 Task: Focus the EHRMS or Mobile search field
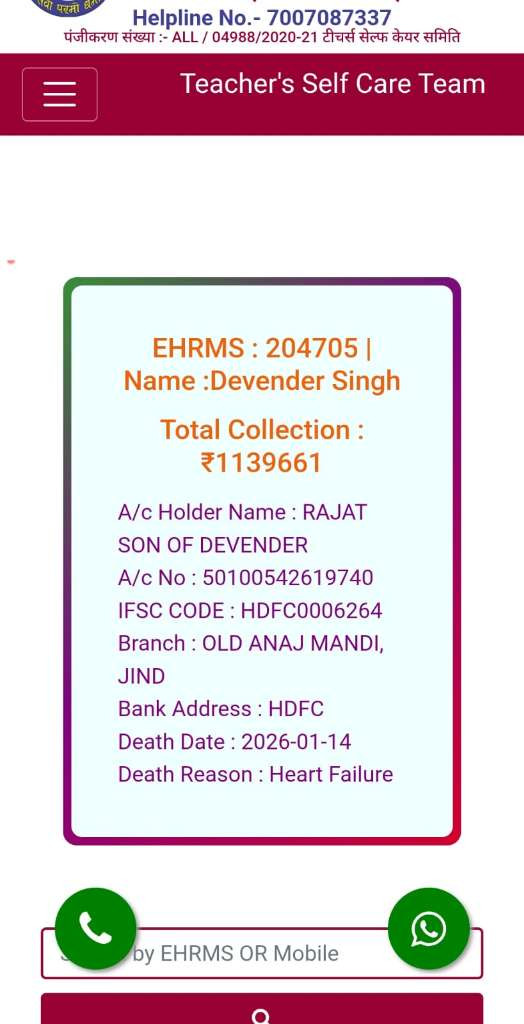262,953
